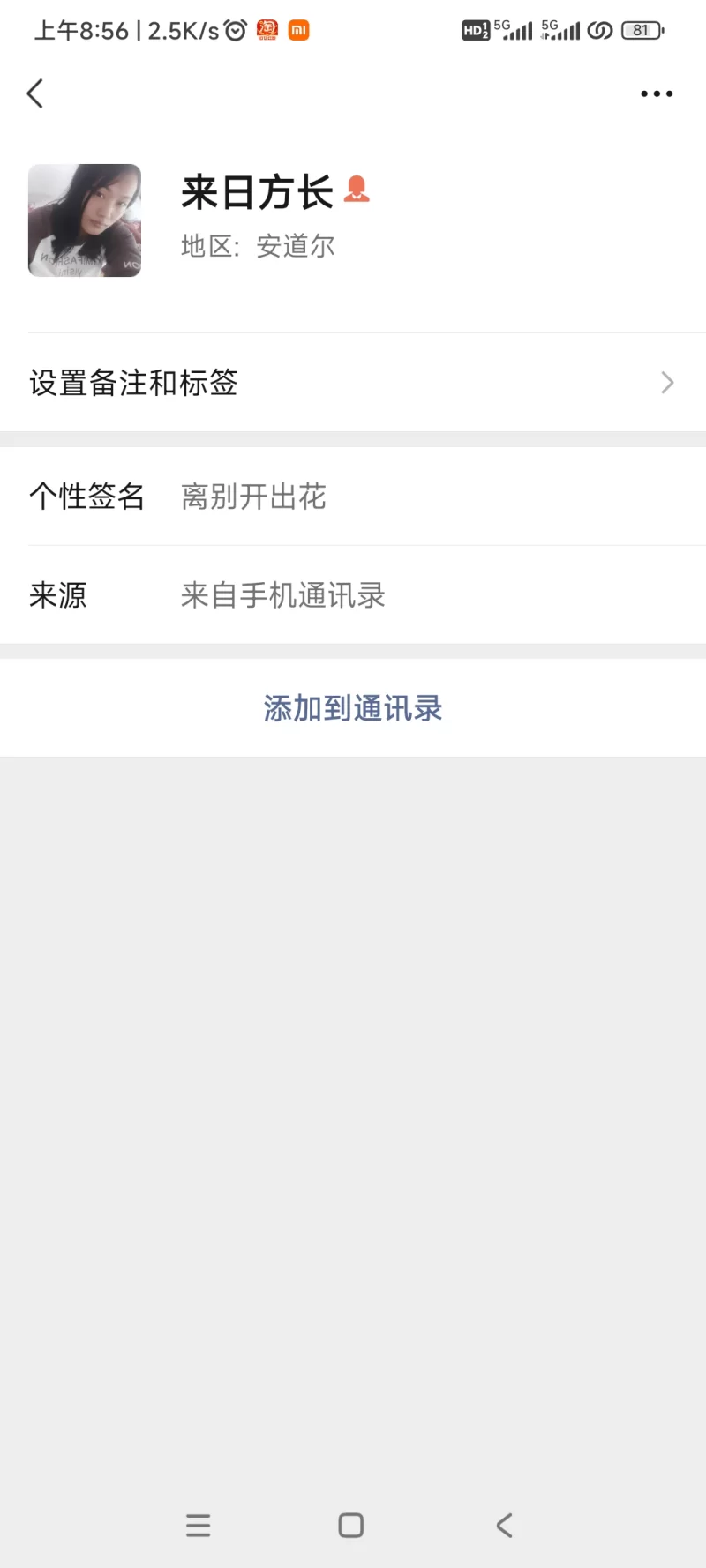Go back using the top-left arrow
The height and width of the screenshot is (1568, 706).
coord(35,93)
